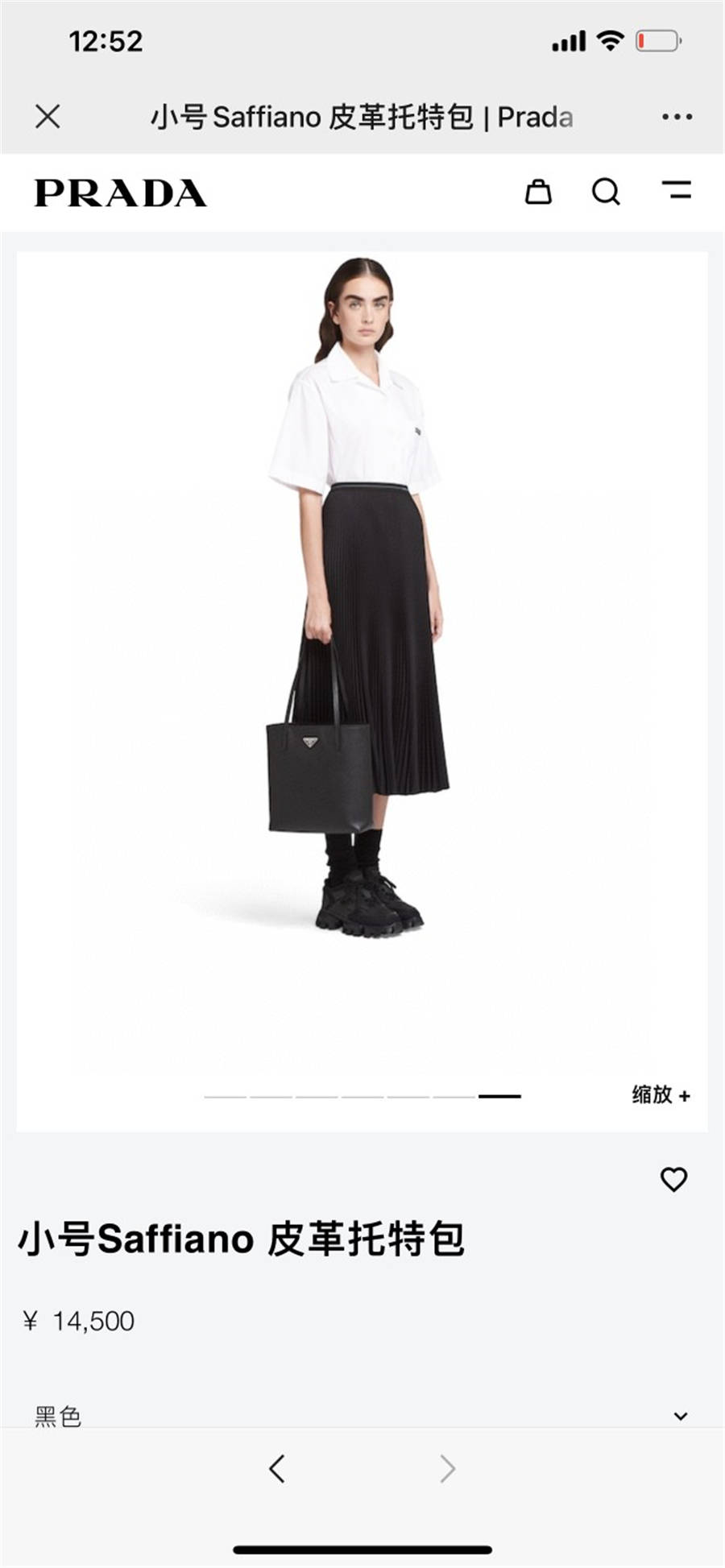The image size is (725, 1568).
Task: Tap 缩放 + to zoom product image
Action: pos(661,1094)
